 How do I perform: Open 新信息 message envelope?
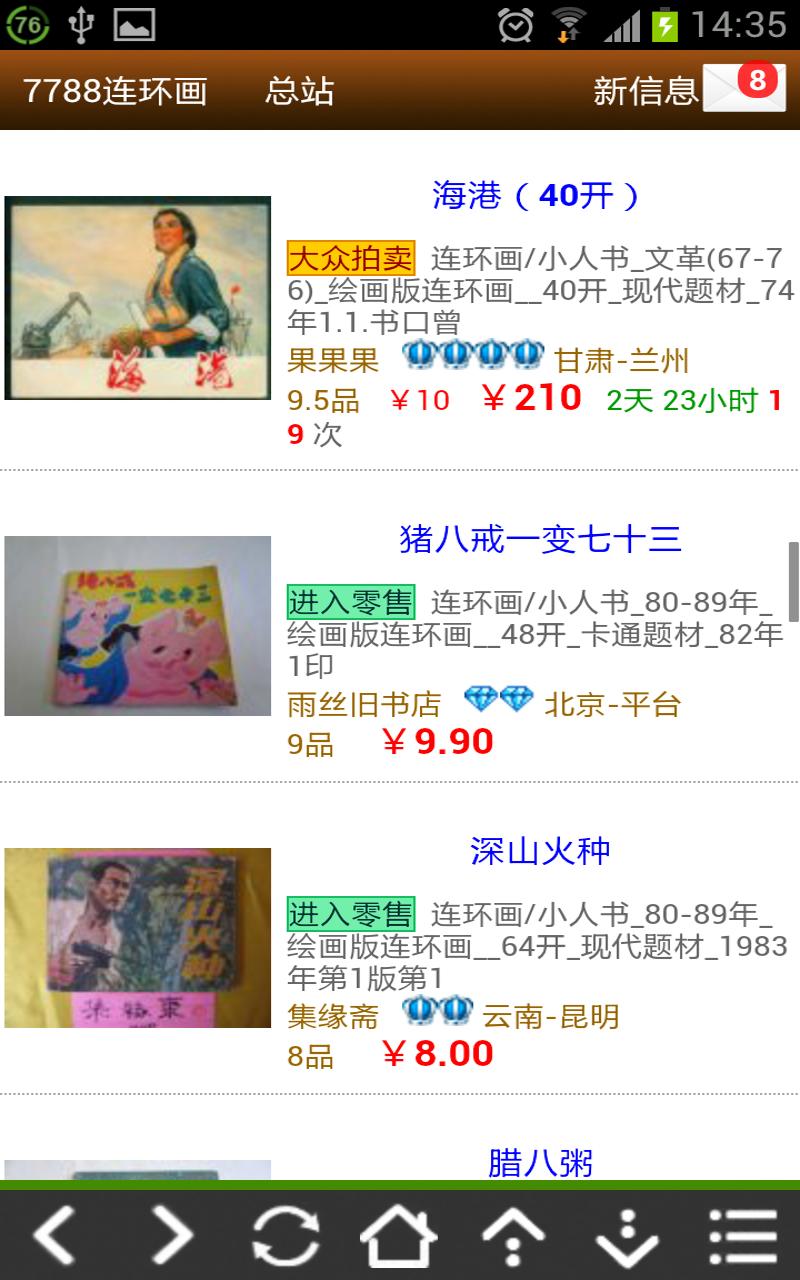click(744, 88)
